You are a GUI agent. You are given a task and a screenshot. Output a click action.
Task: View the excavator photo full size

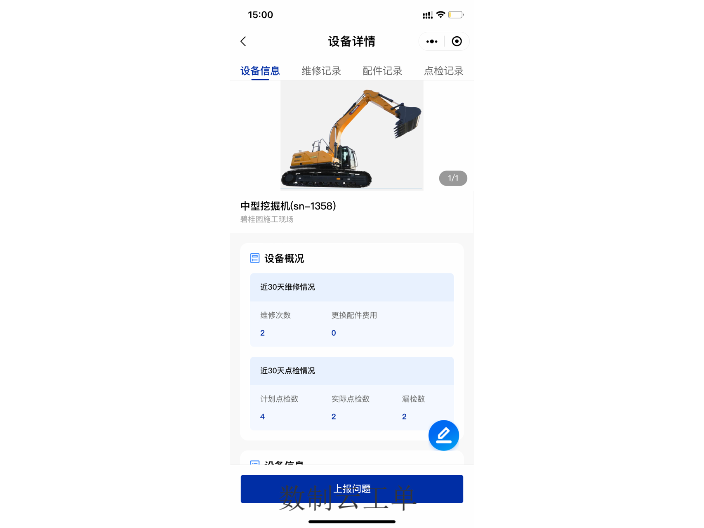coord(351,135)
